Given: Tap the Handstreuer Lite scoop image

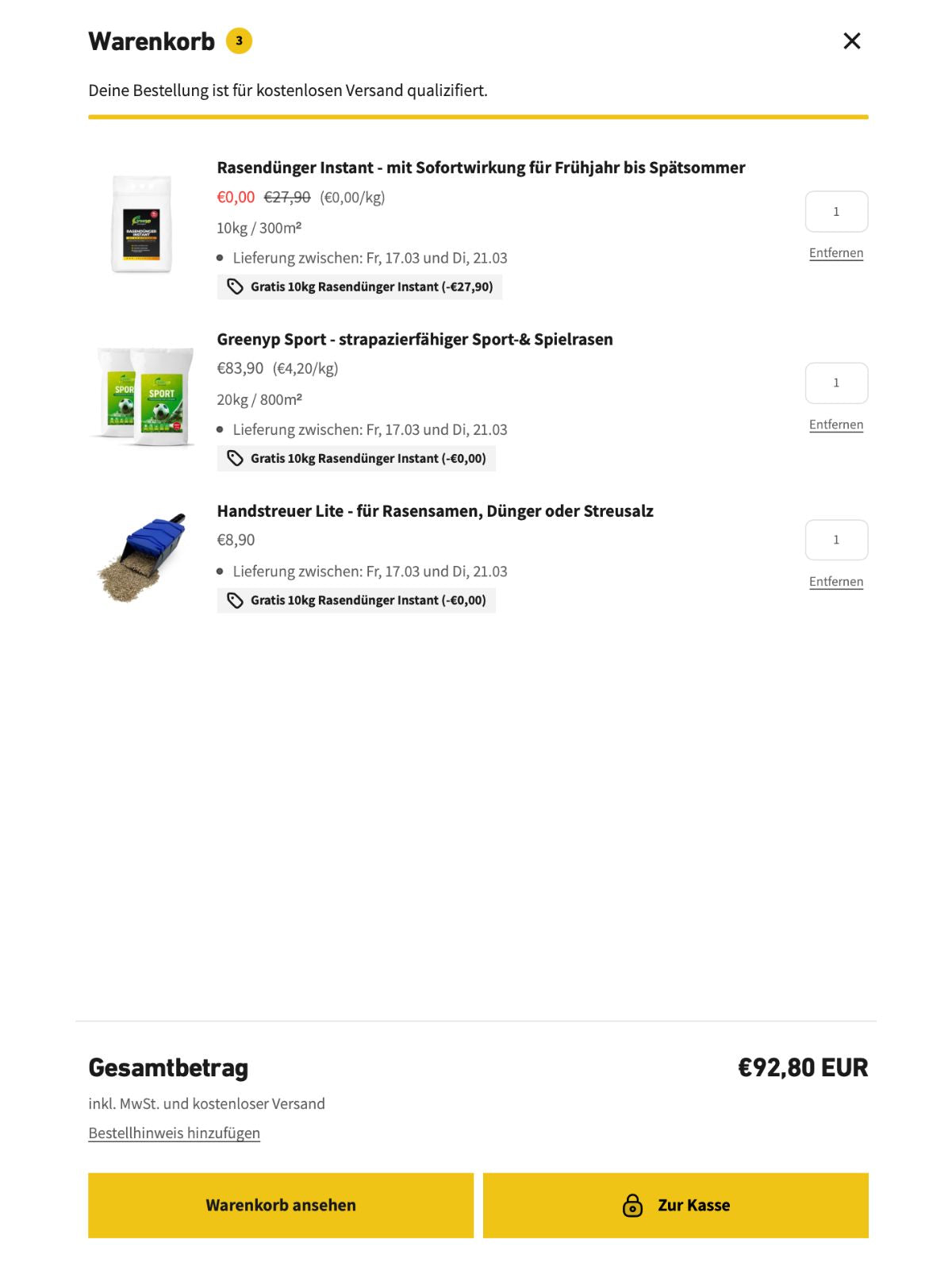Looking at the screenshot, I should pos(143,556).
